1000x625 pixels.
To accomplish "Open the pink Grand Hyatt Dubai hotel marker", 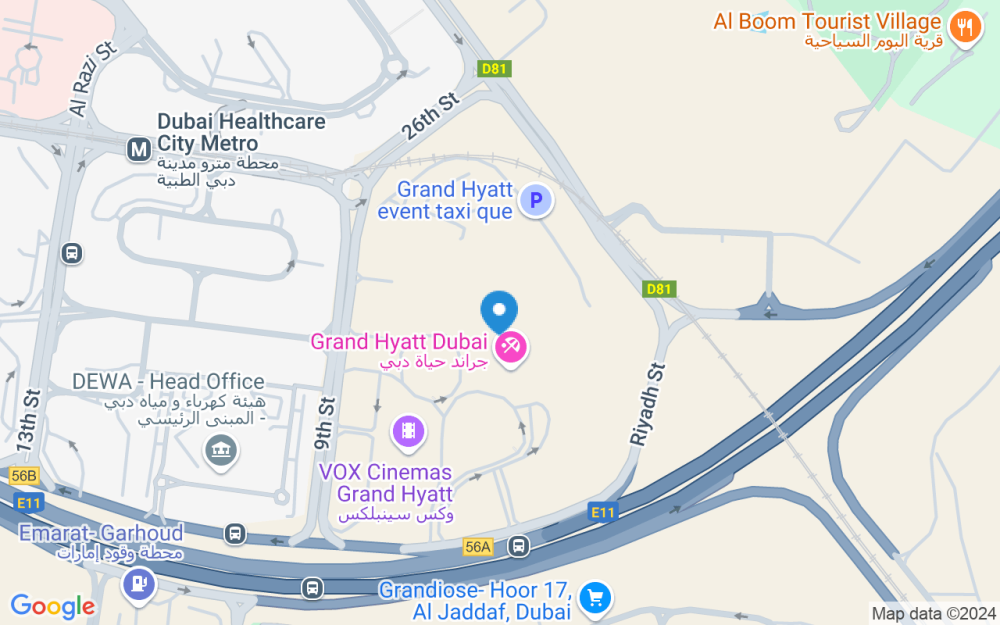I will click(511, 349).
